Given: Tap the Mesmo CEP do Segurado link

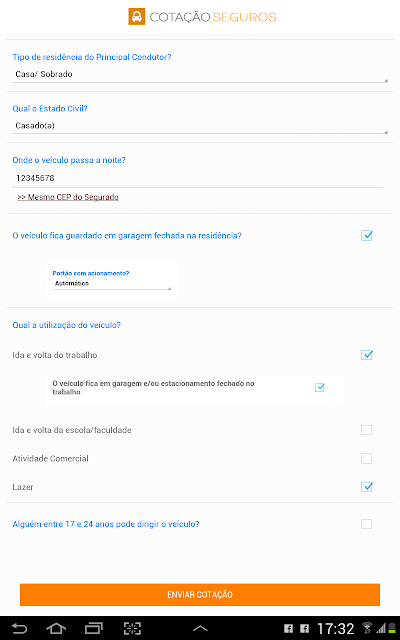Looking at the screenshot, I should (x=68, y=197).
